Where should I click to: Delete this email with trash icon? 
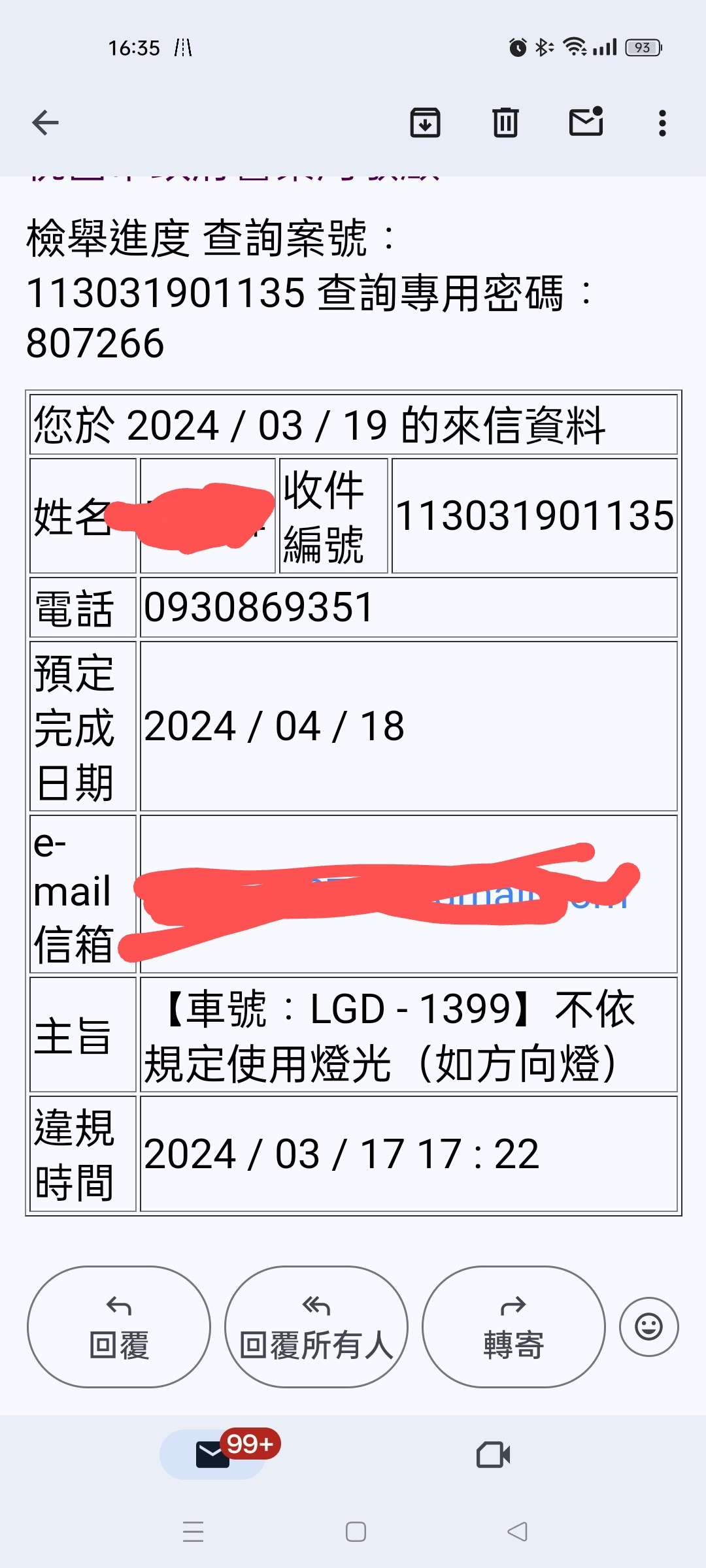click(505, 123)
